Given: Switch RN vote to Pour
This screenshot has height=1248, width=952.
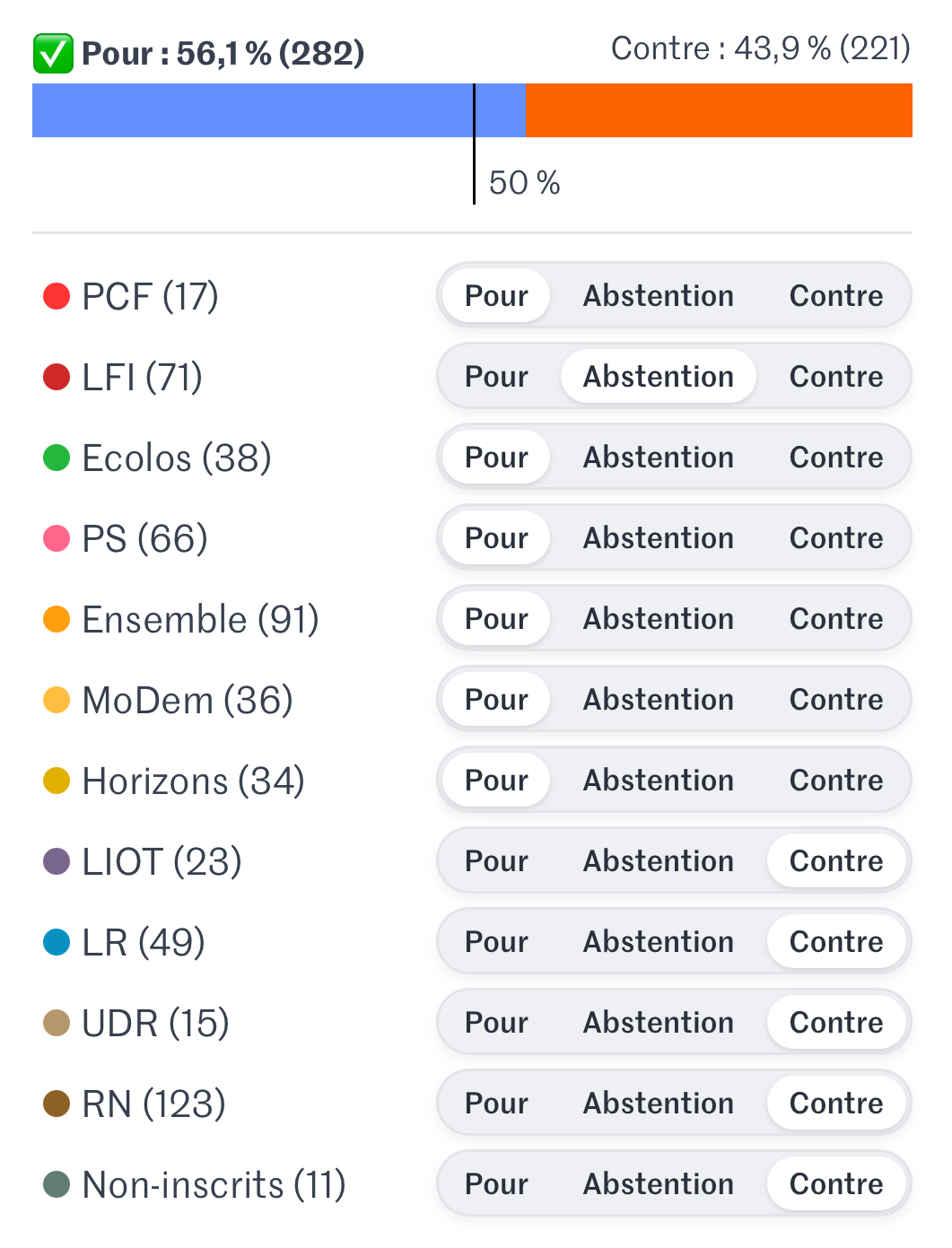Looking at the screenshot, I should point(496,1104).
